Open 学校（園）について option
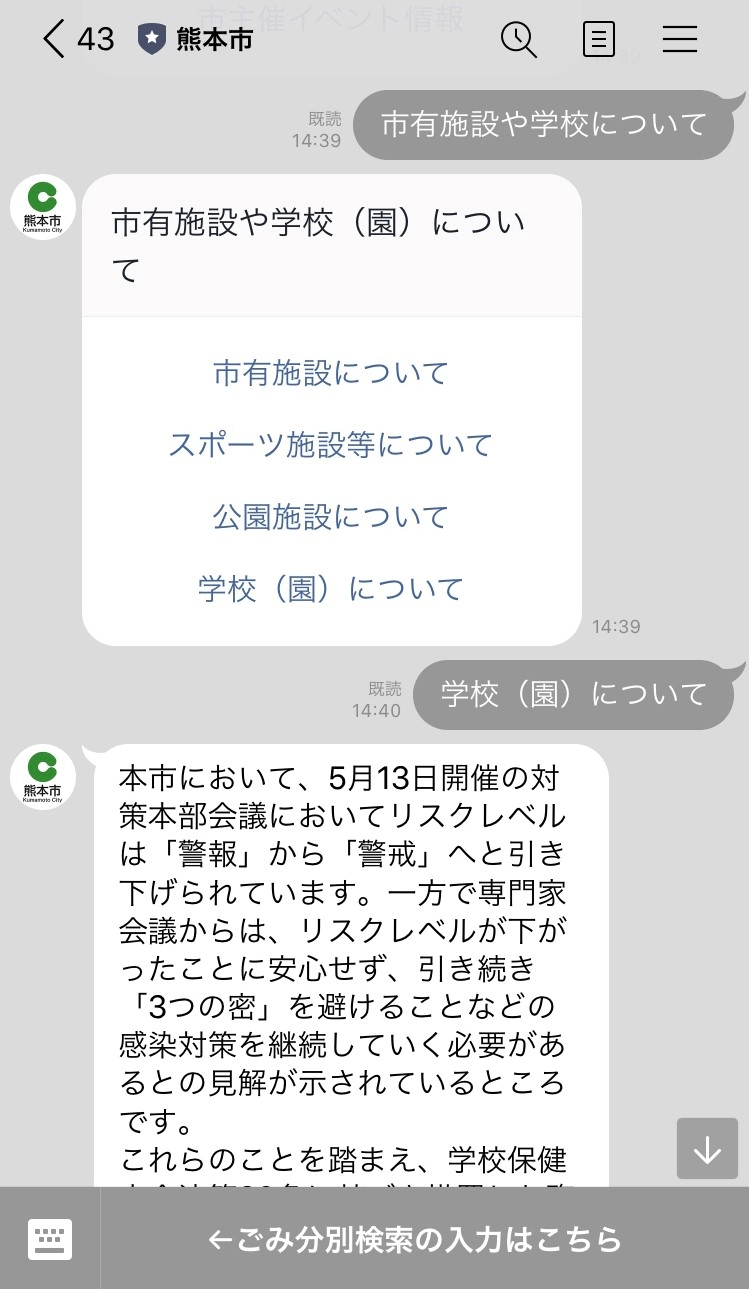 [x=330, y=588]
